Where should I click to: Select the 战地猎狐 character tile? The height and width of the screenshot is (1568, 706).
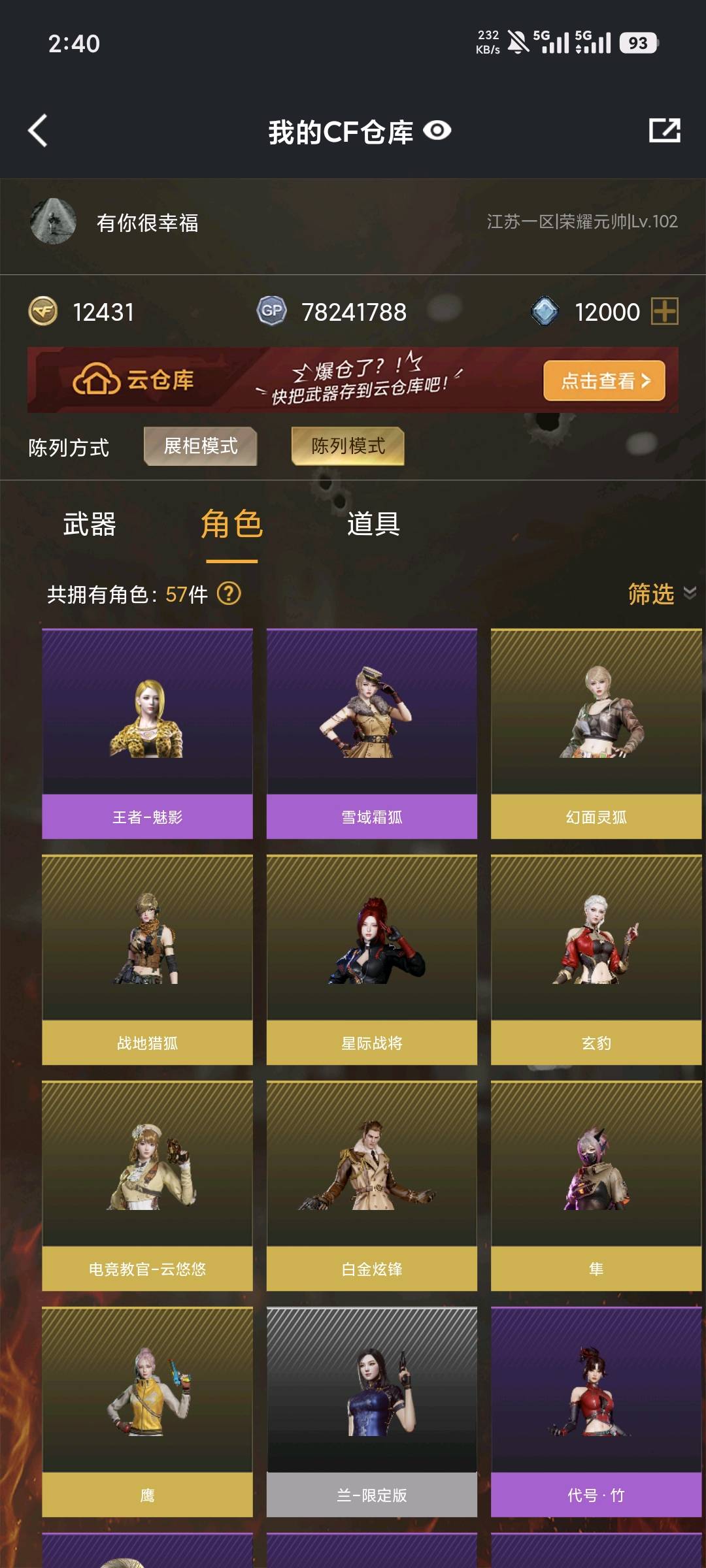tap(147, 960)
